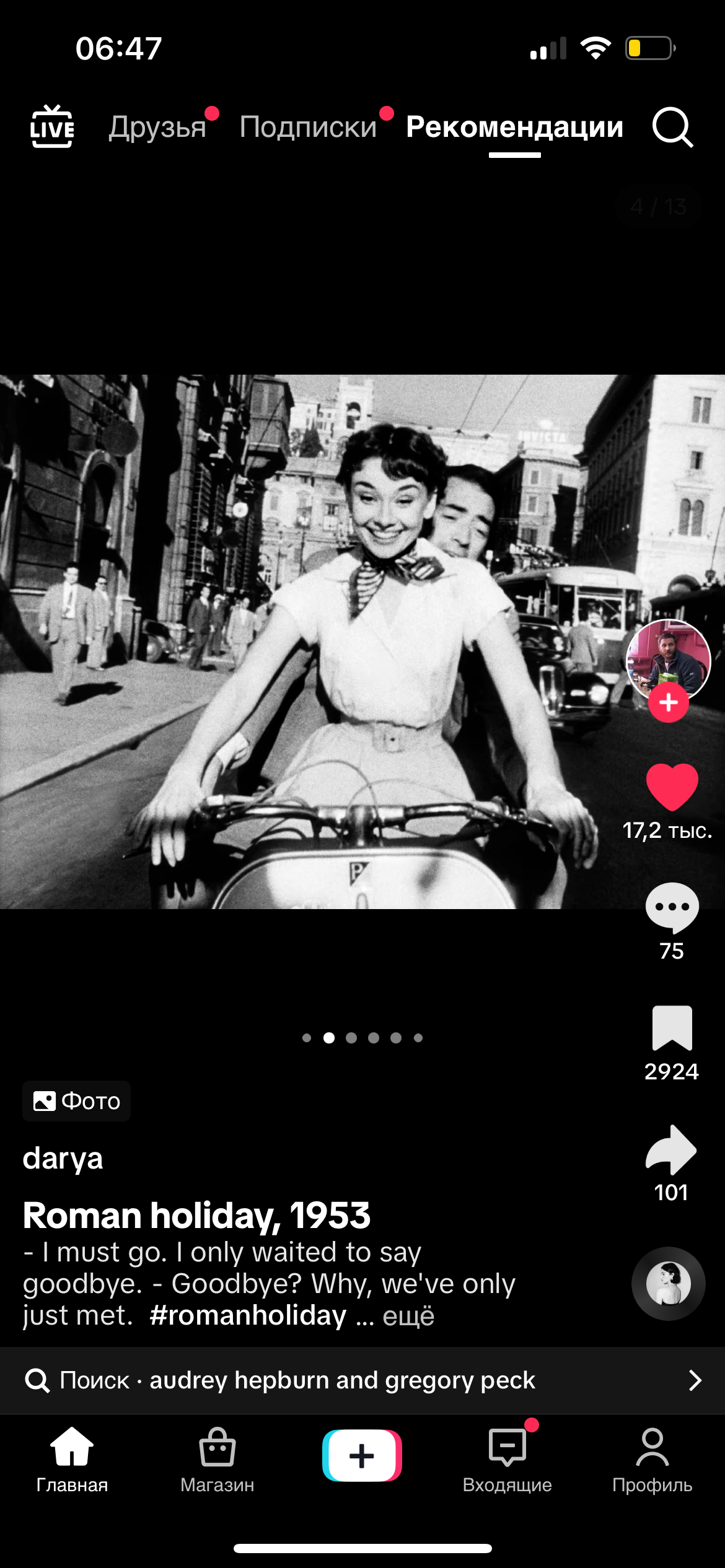
Task: Switch to the Подписки tab
Action: (308, 127)
